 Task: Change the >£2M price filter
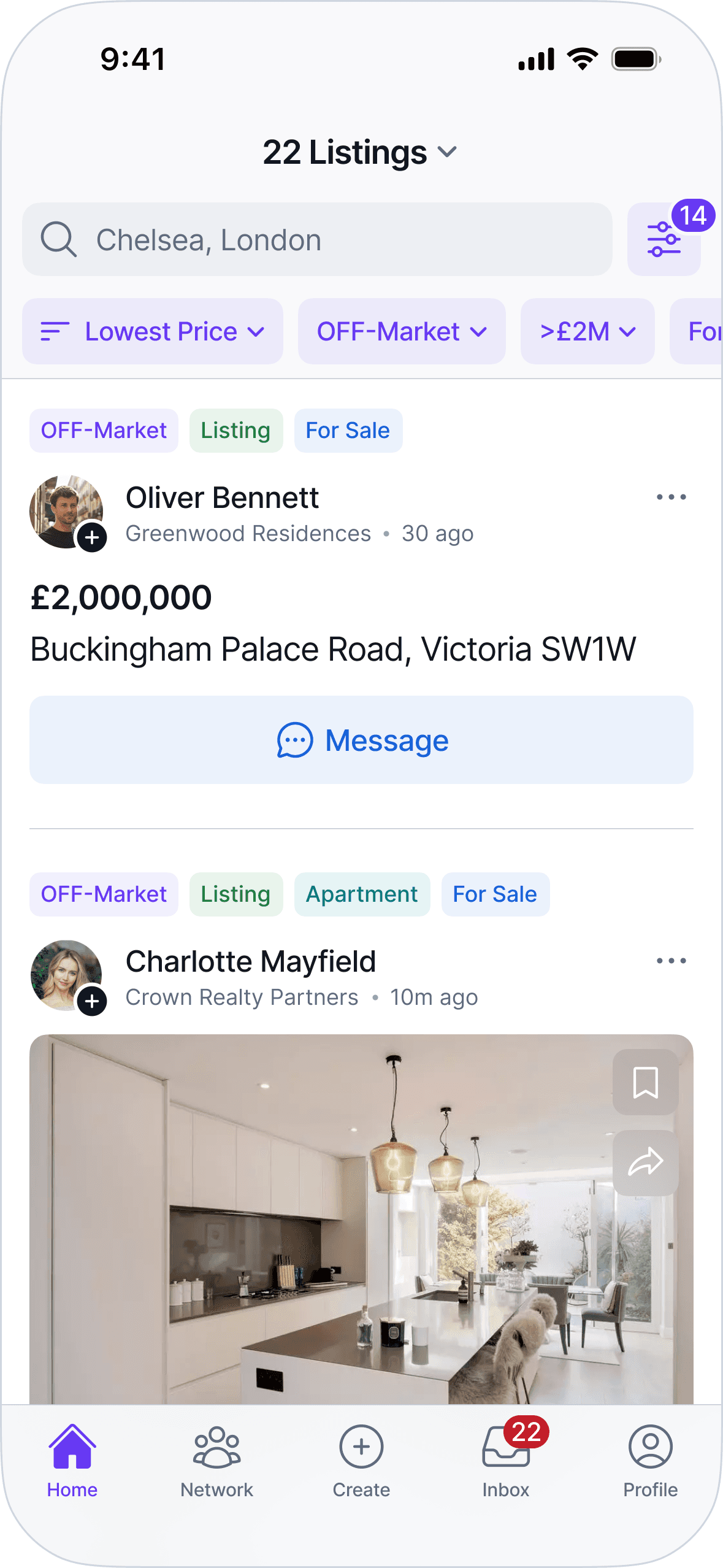(x=587, y=331)
